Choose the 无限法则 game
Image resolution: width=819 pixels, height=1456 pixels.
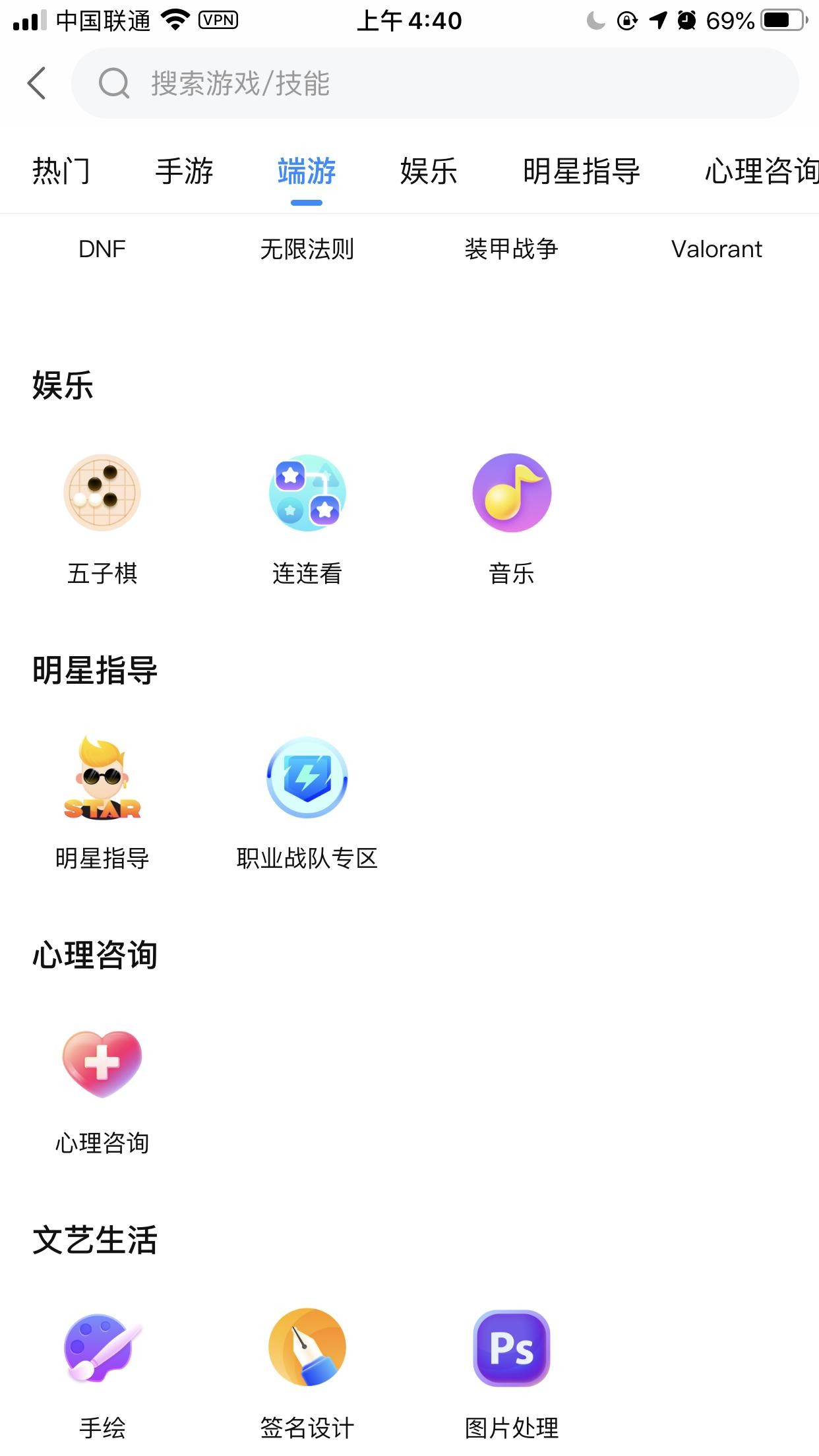(307, 249)
